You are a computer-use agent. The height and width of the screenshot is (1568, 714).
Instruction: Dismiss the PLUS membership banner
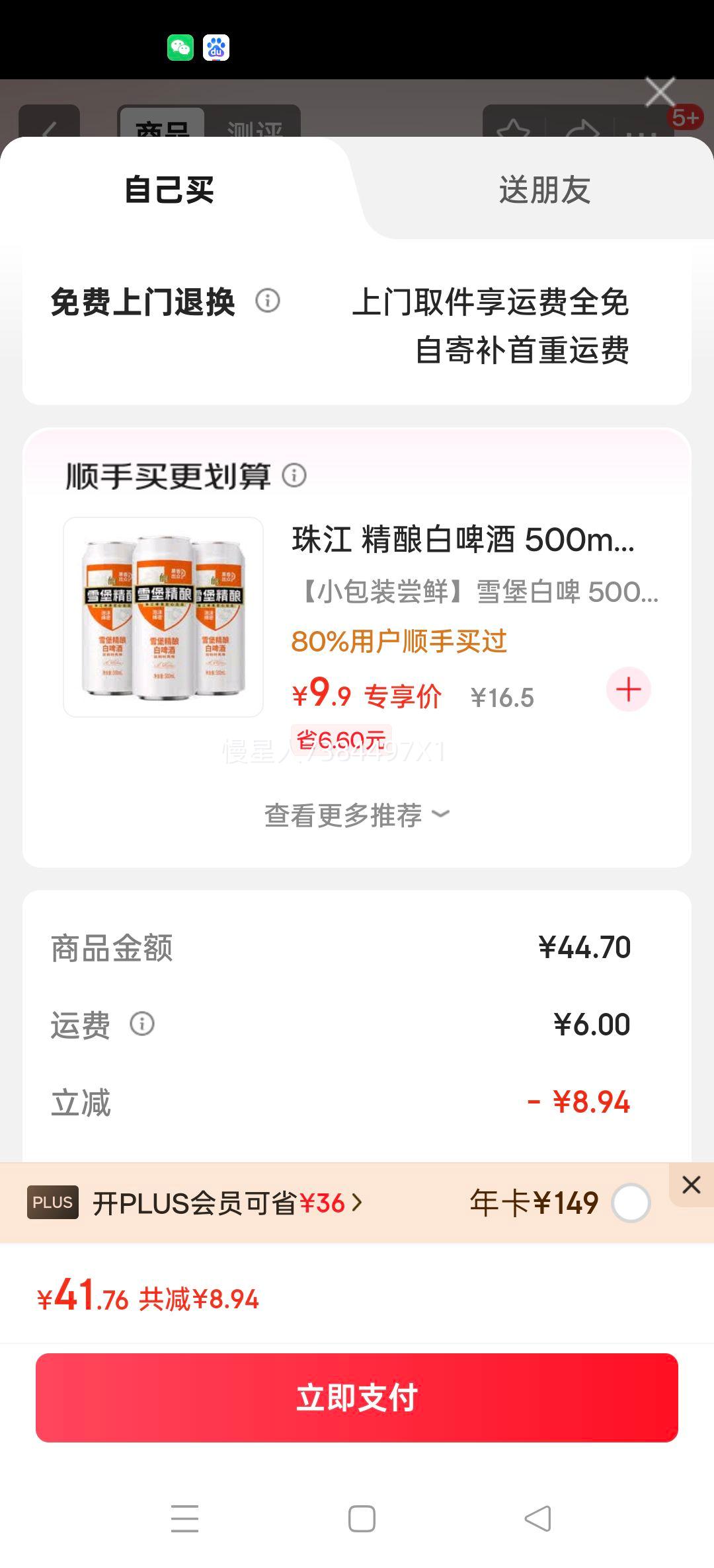click(x=691, y=1185)
